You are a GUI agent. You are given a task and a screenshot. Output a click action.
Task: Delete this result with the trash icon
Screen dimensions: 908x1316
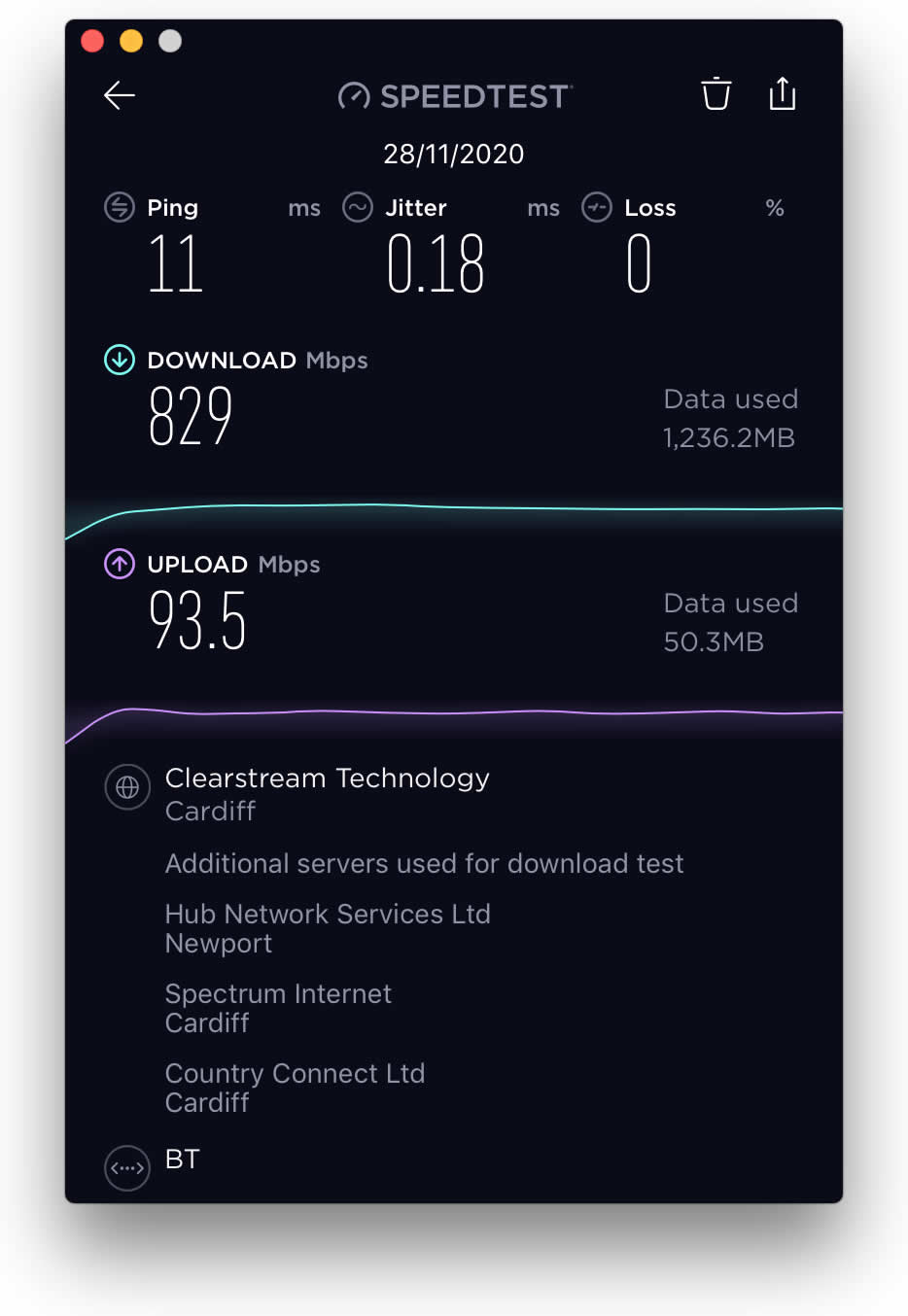click(x=716, y=93)
